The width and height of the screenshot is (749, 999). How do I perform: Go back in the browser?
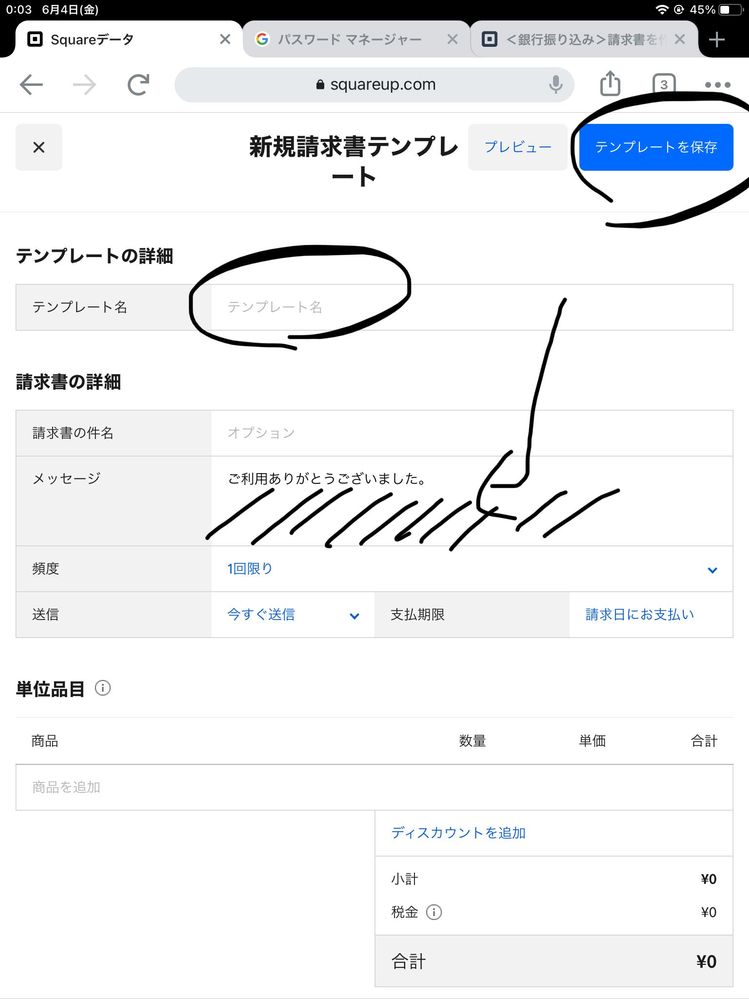tap(31, 85)
